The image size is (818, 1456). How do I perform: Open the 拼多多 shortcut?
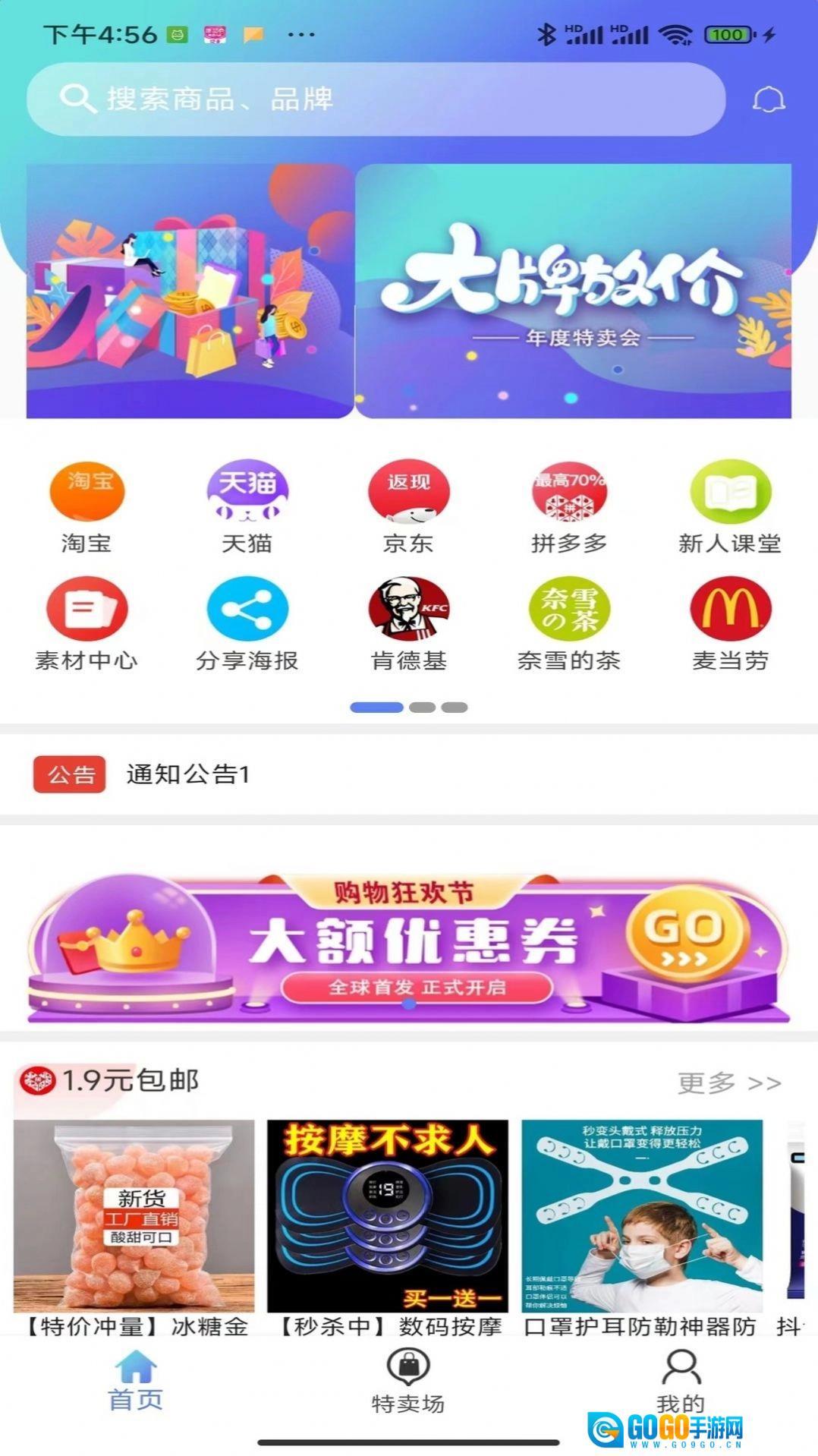tap(569, 506)
